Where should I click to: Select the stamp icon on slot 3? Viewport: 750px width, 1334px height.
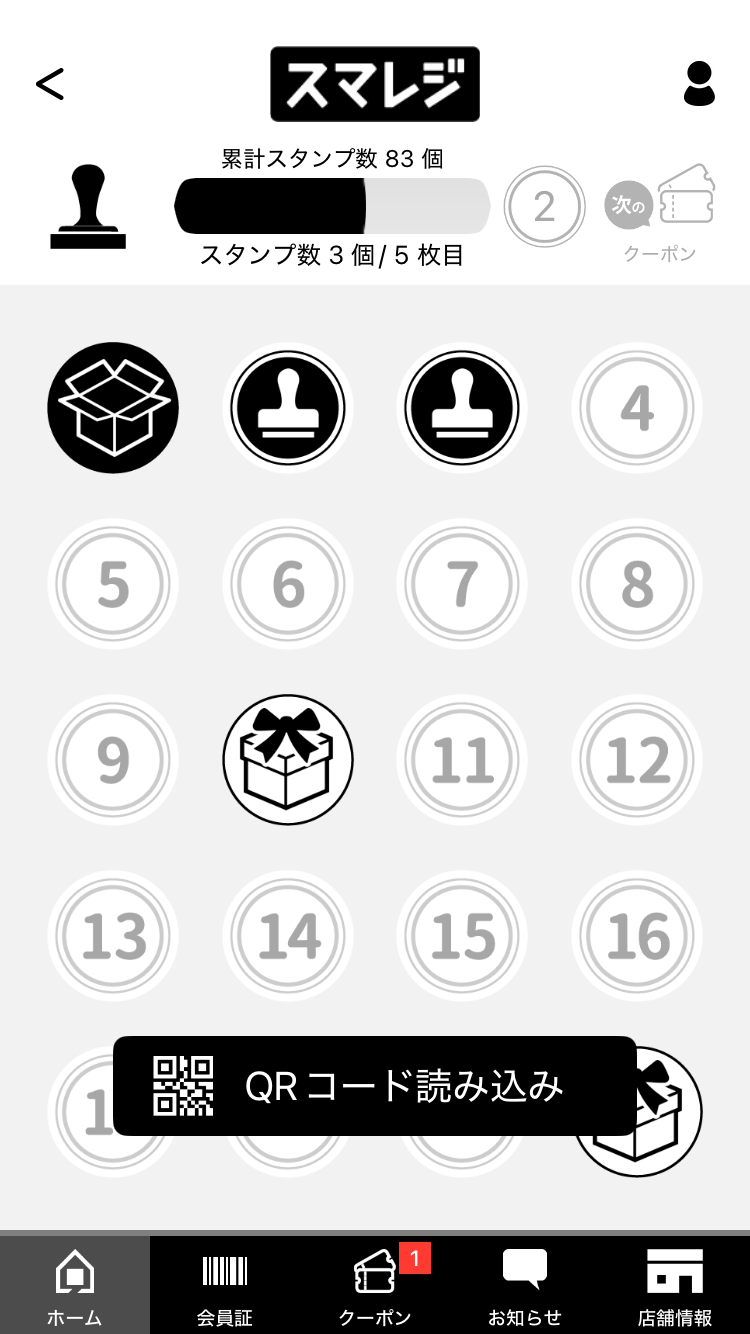(461, 407)
